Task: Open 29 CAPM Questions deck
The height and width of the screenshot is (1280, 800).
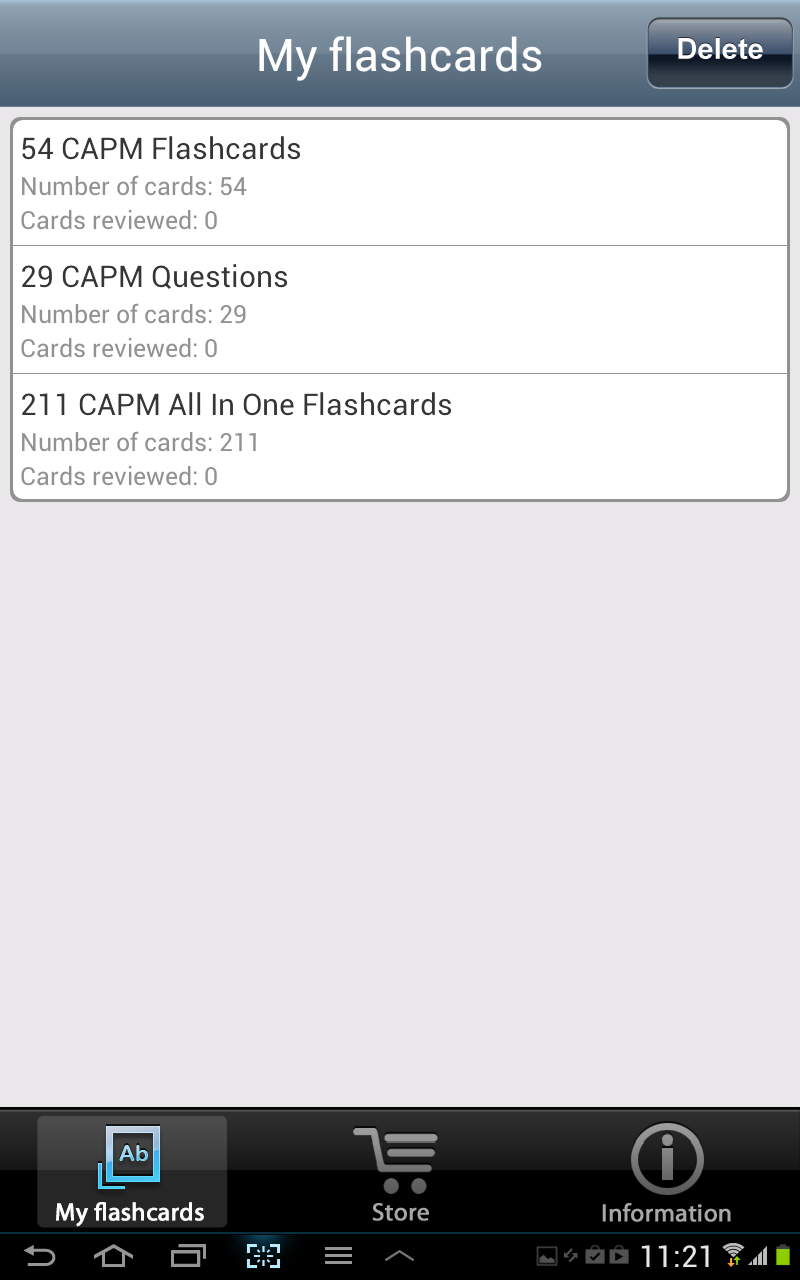Action: click(x=400, y=310)
